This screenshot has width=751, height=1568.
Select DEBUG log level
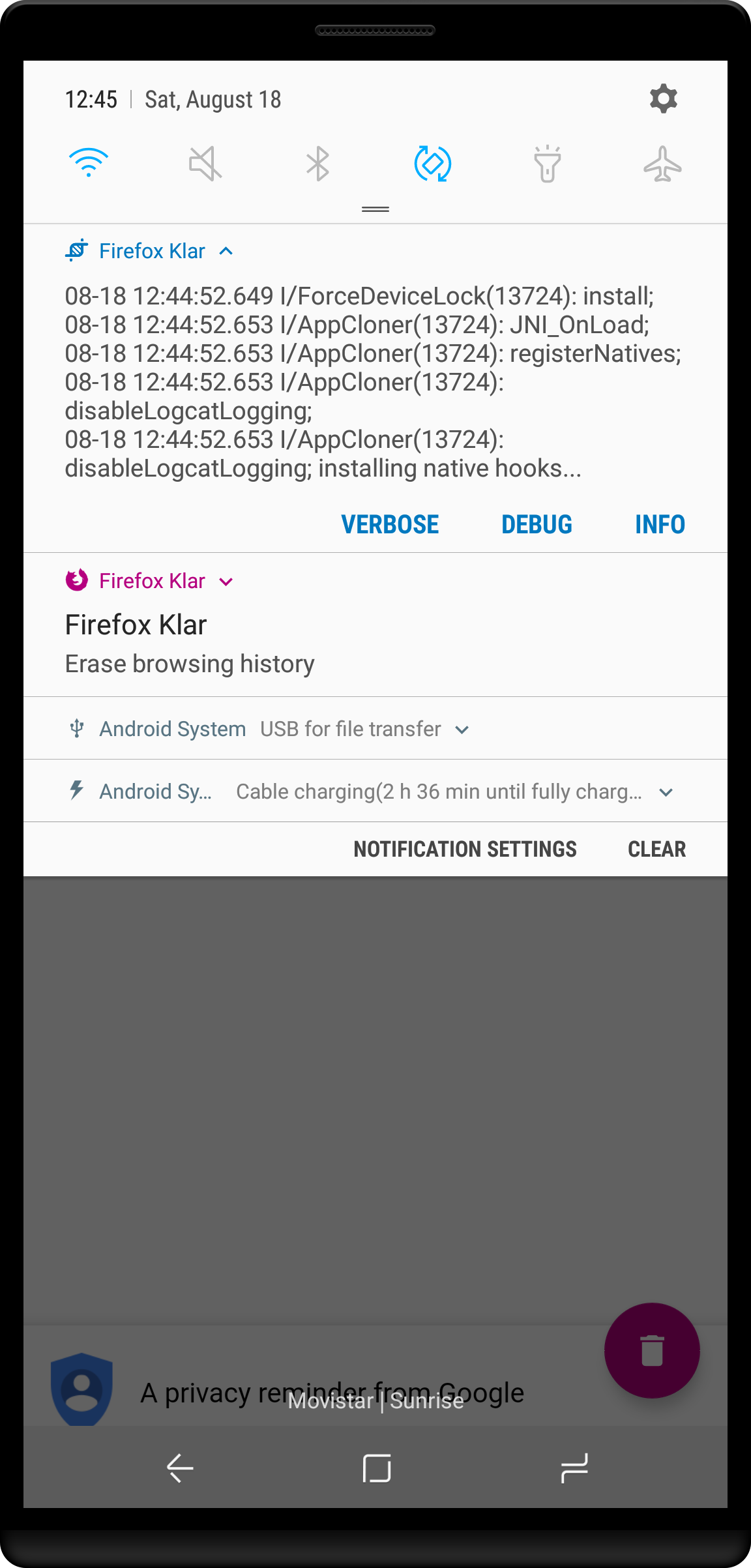pos(537,524)
